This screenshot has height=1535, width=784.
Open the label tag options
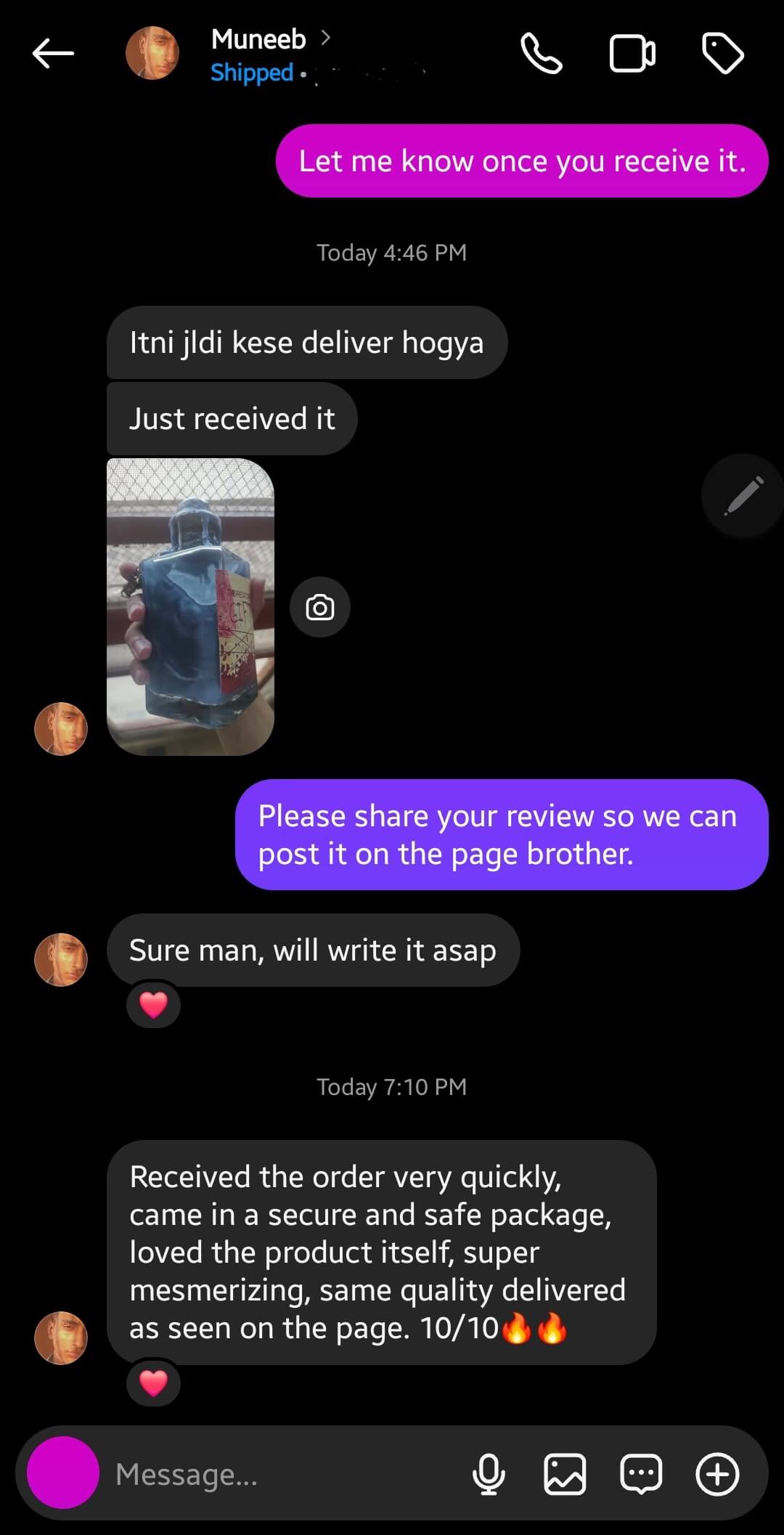(722, 54)
